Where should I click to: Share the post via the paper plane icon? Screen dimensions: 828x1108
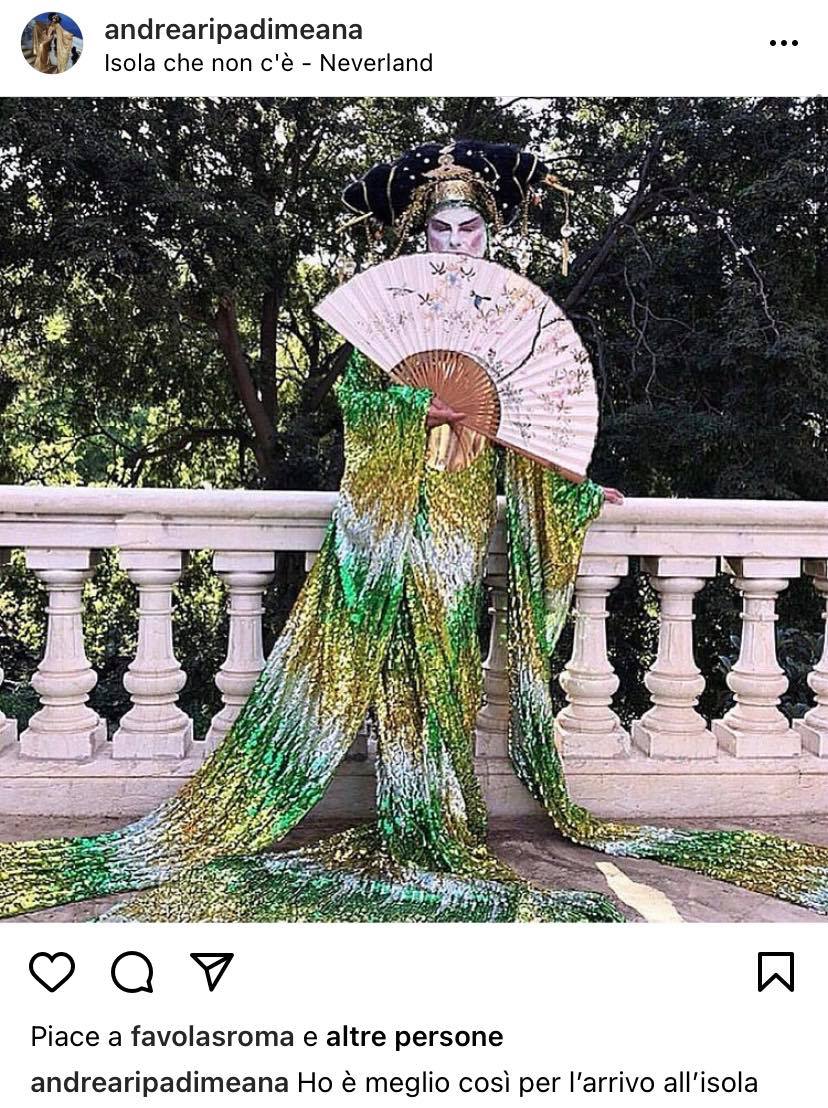[212, 971]
